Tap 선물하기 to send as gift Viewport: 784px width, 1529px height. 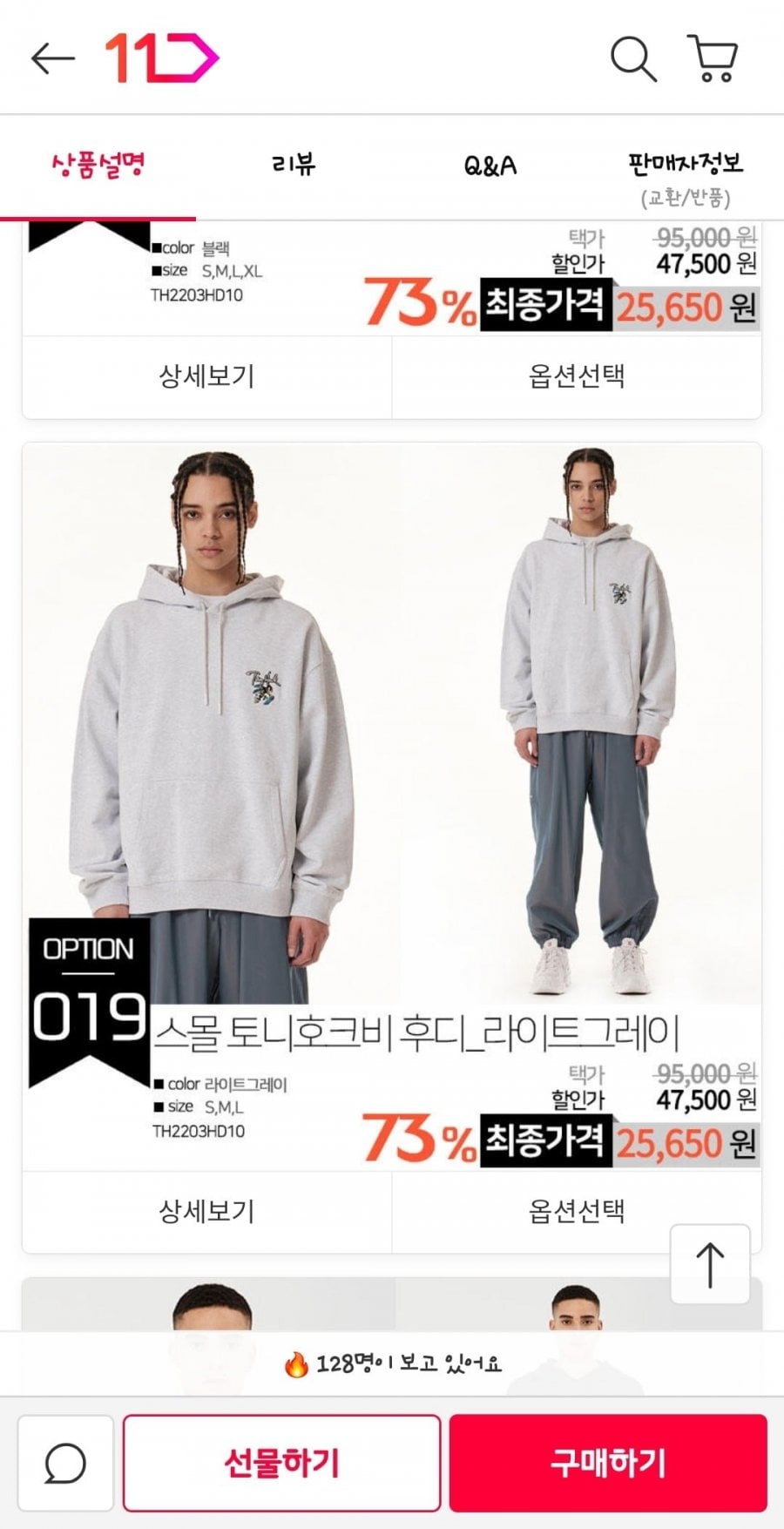click(x=281, y=1463)
